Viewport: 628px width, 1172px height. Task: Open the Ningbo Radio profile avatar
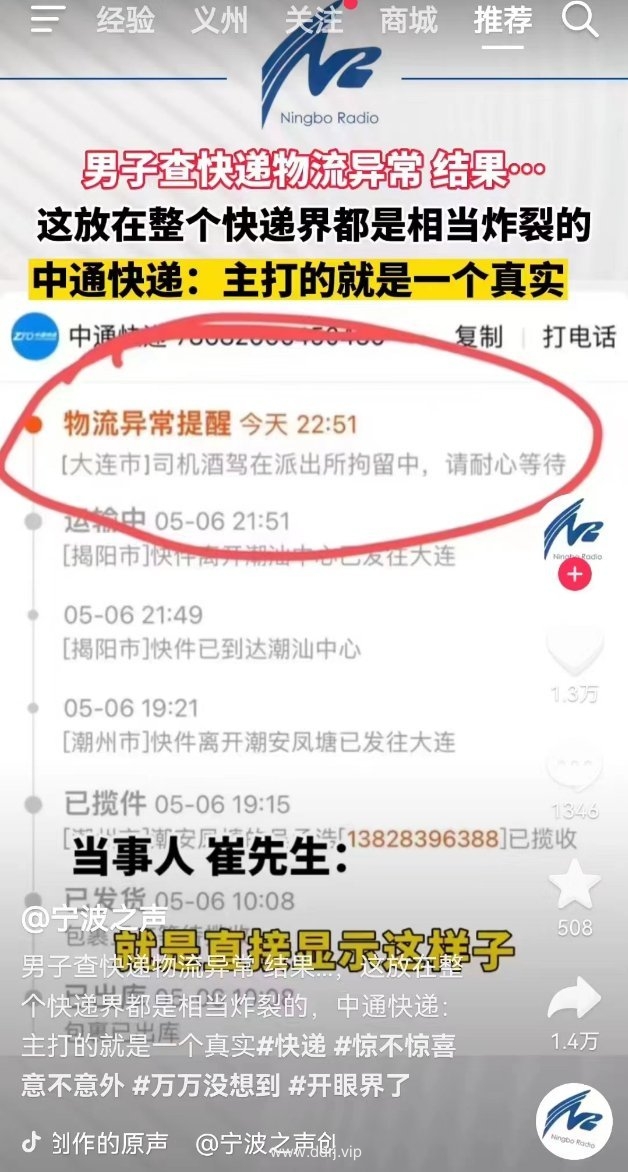[x=573, y=528]
